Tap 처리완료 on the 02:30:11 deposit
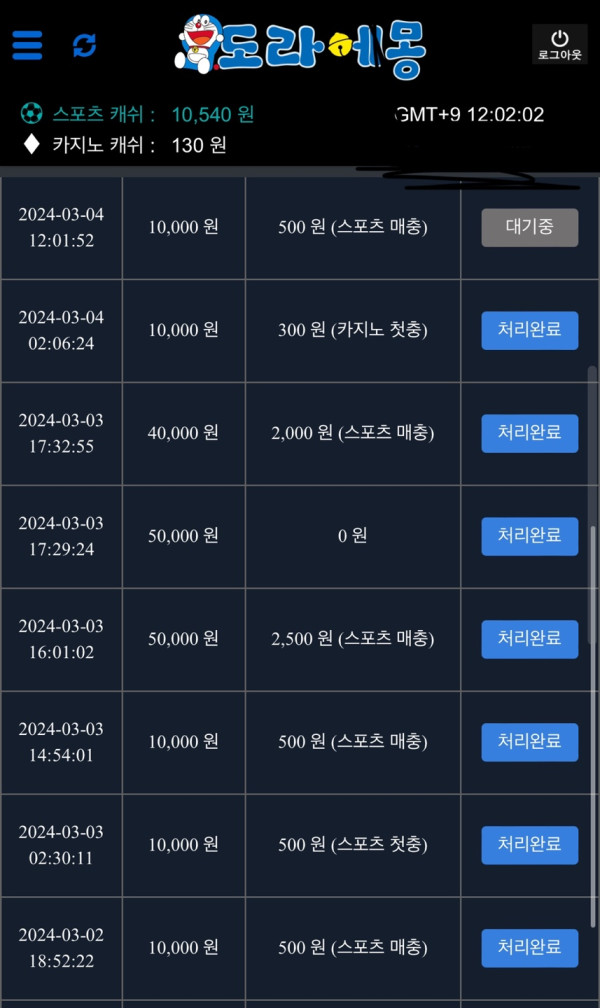The width and height of the screenshot is (600, 1008). pos(529,845)
